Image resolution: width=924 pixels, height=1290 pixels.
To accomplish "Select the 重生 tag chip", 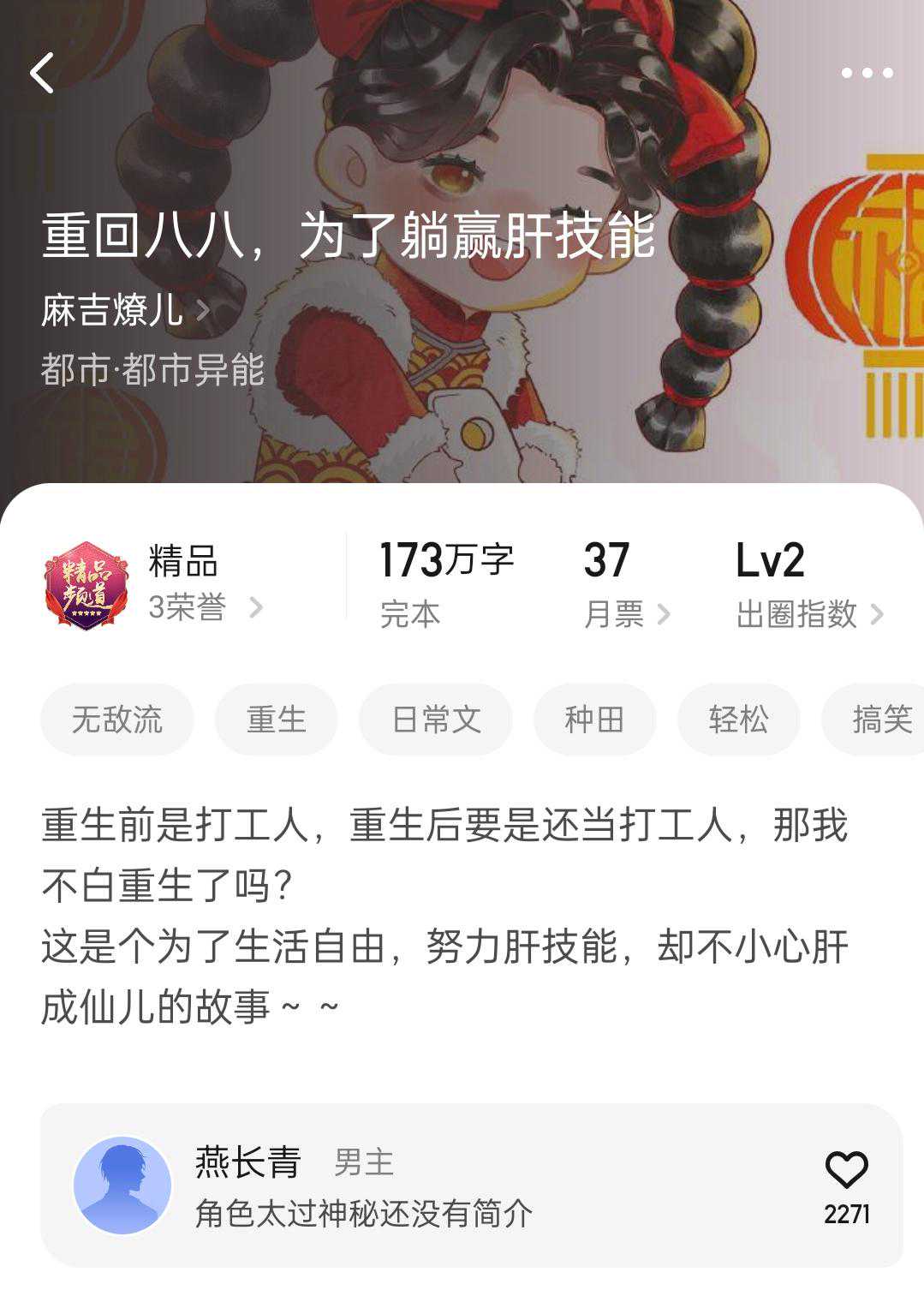I will [x=276, y=720].
